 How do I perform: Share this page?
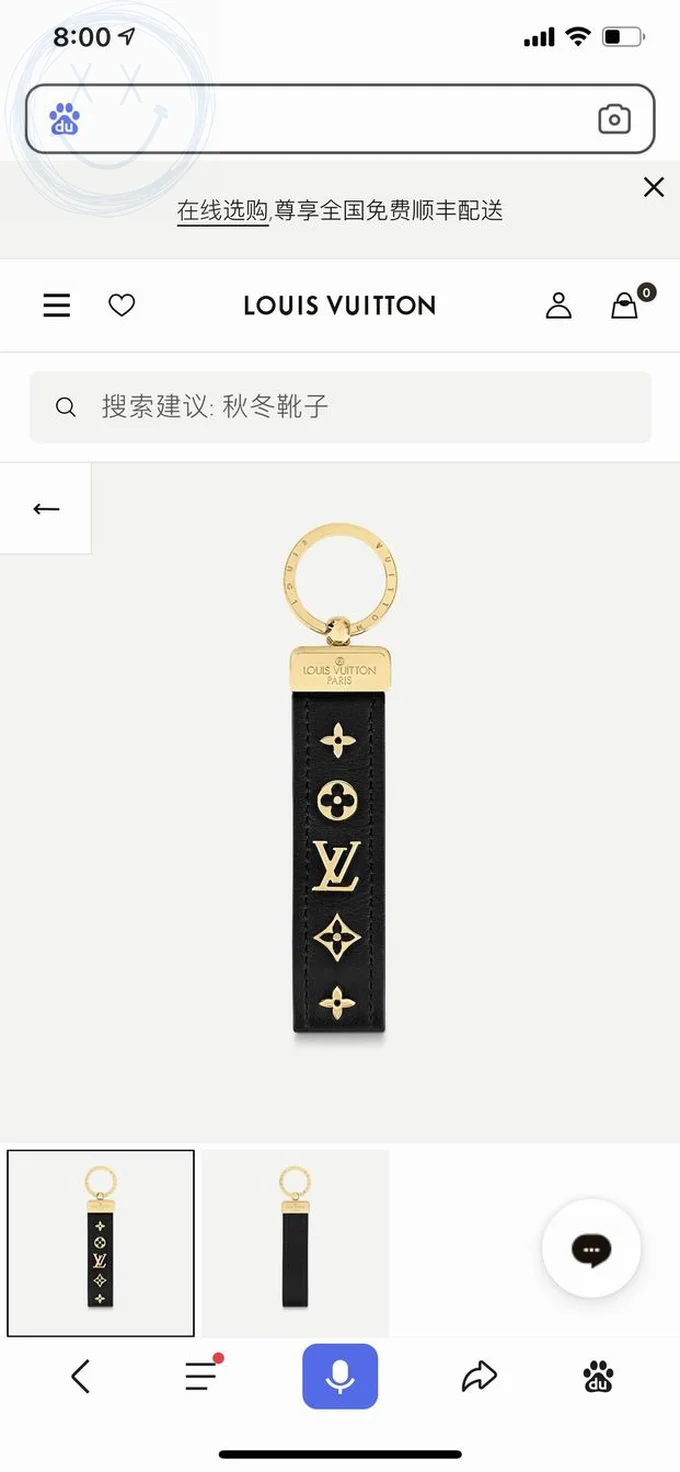tap(479, 1377)
